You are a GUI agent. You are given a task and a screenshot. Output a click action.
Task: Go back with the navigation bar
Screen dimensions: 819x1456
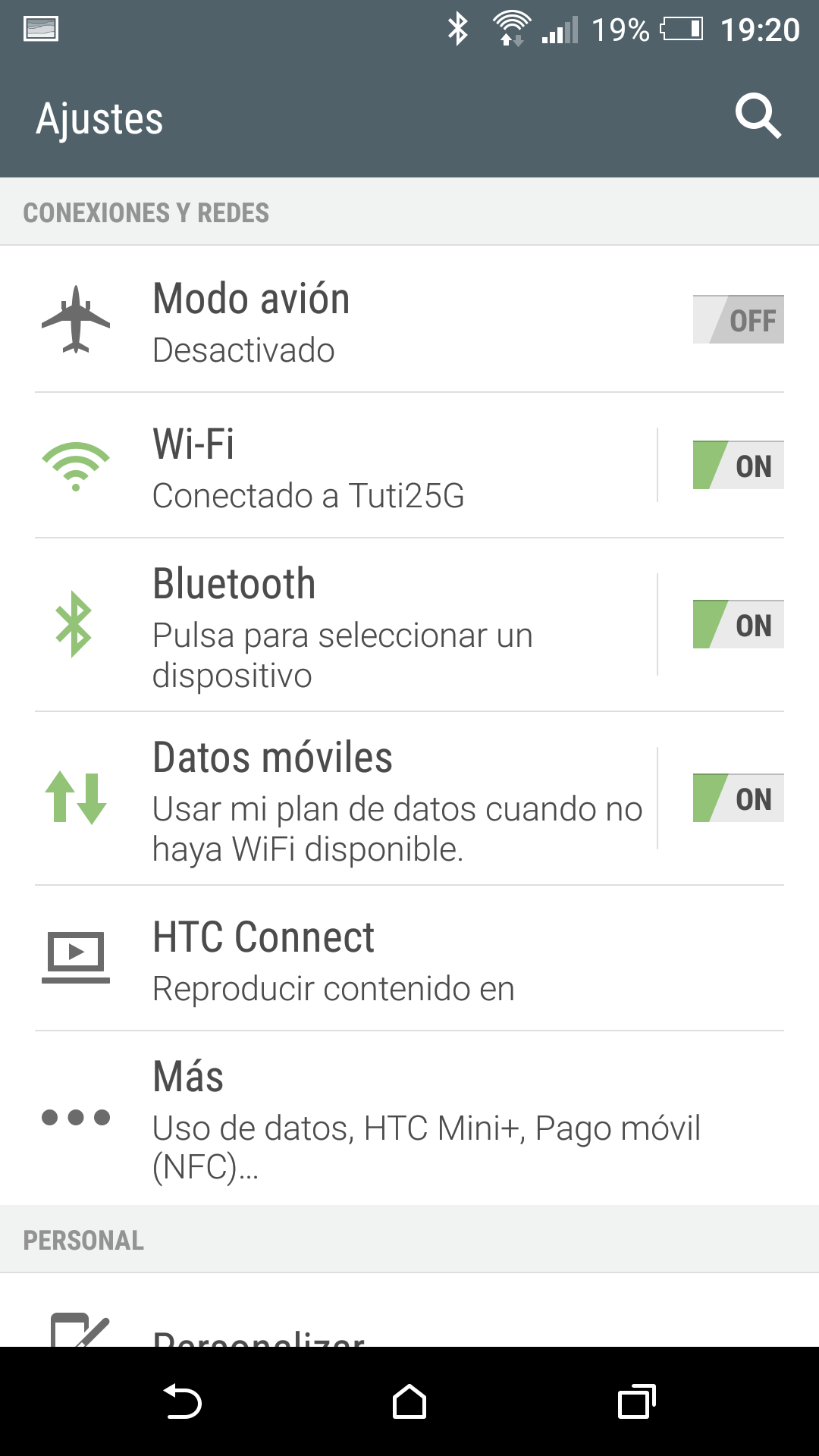click(x=182, y=1401)
